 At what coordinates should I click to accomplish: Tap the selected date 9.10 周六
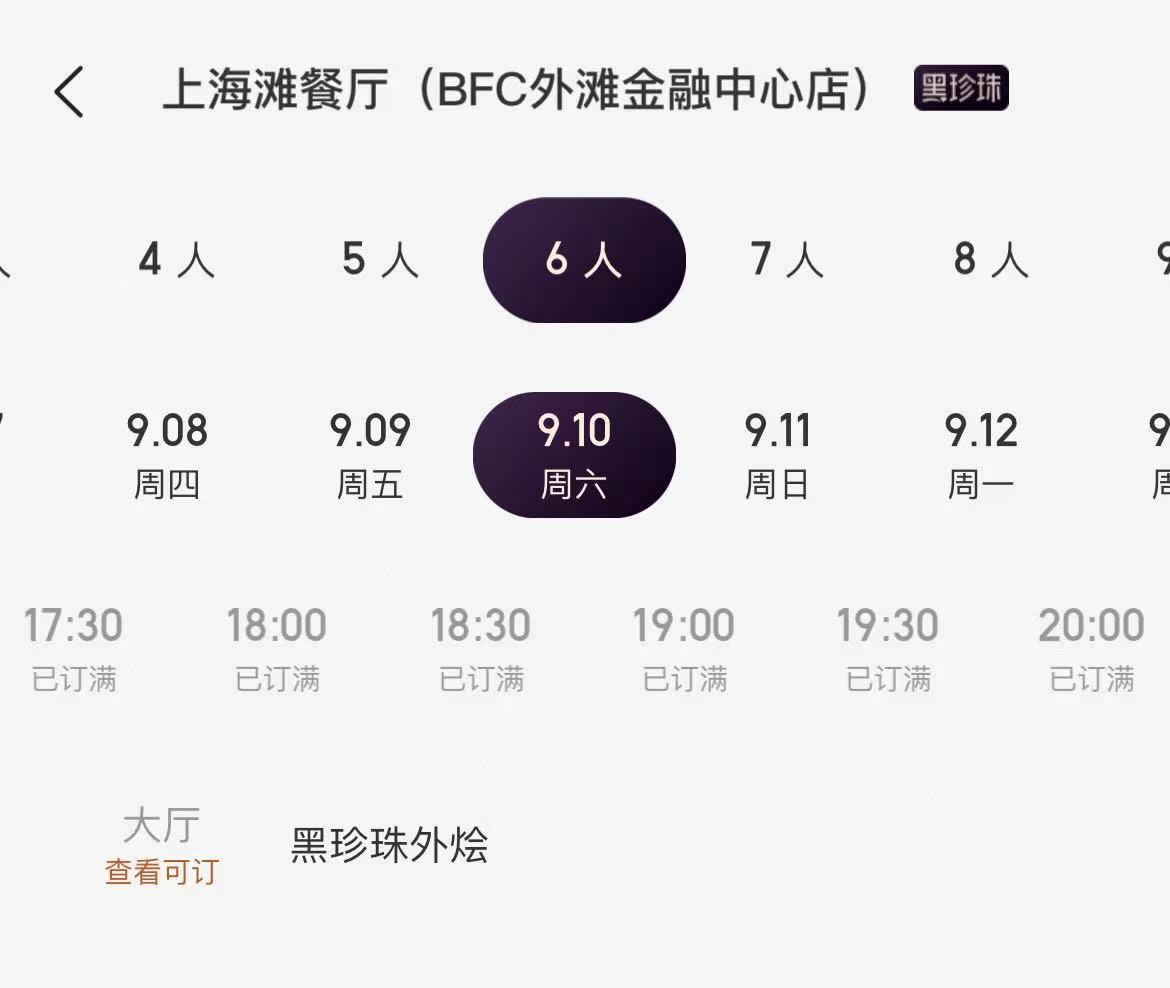[x=574, y=455]
